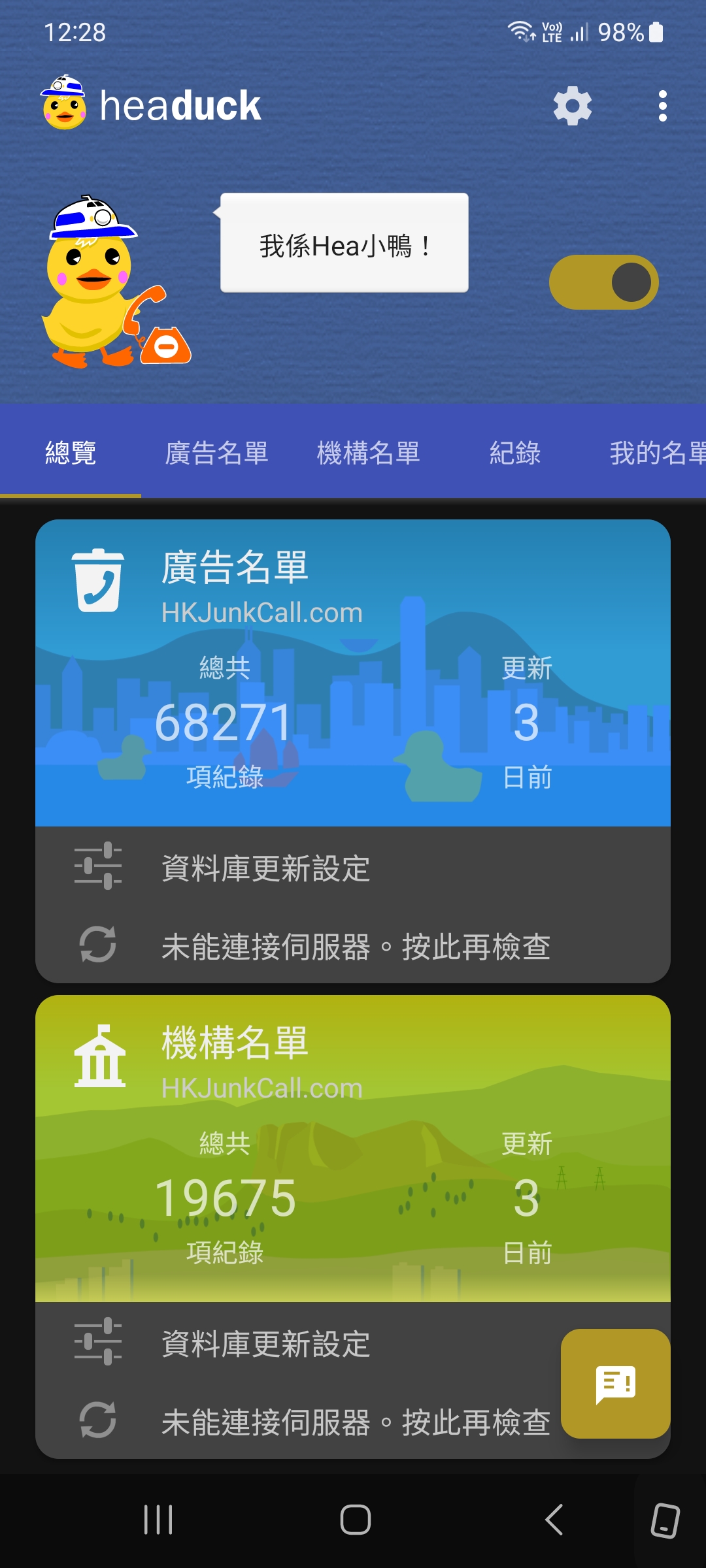
Task: Switch to the 紀錄 tab
Action: click(x=515, y=453)
